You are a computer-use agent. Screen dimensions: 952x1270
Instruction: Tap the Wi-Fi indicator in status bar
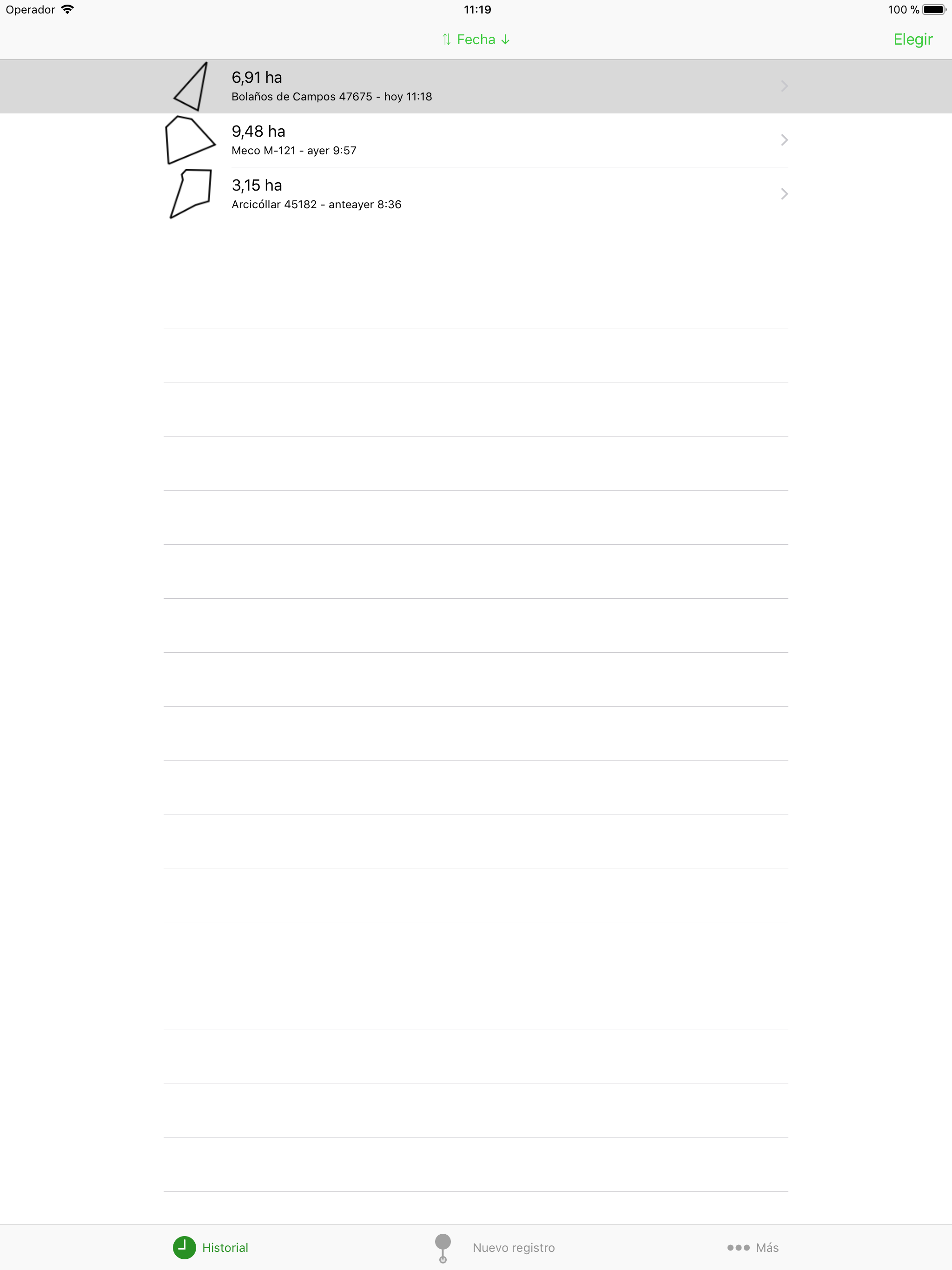tap(67, 9)
